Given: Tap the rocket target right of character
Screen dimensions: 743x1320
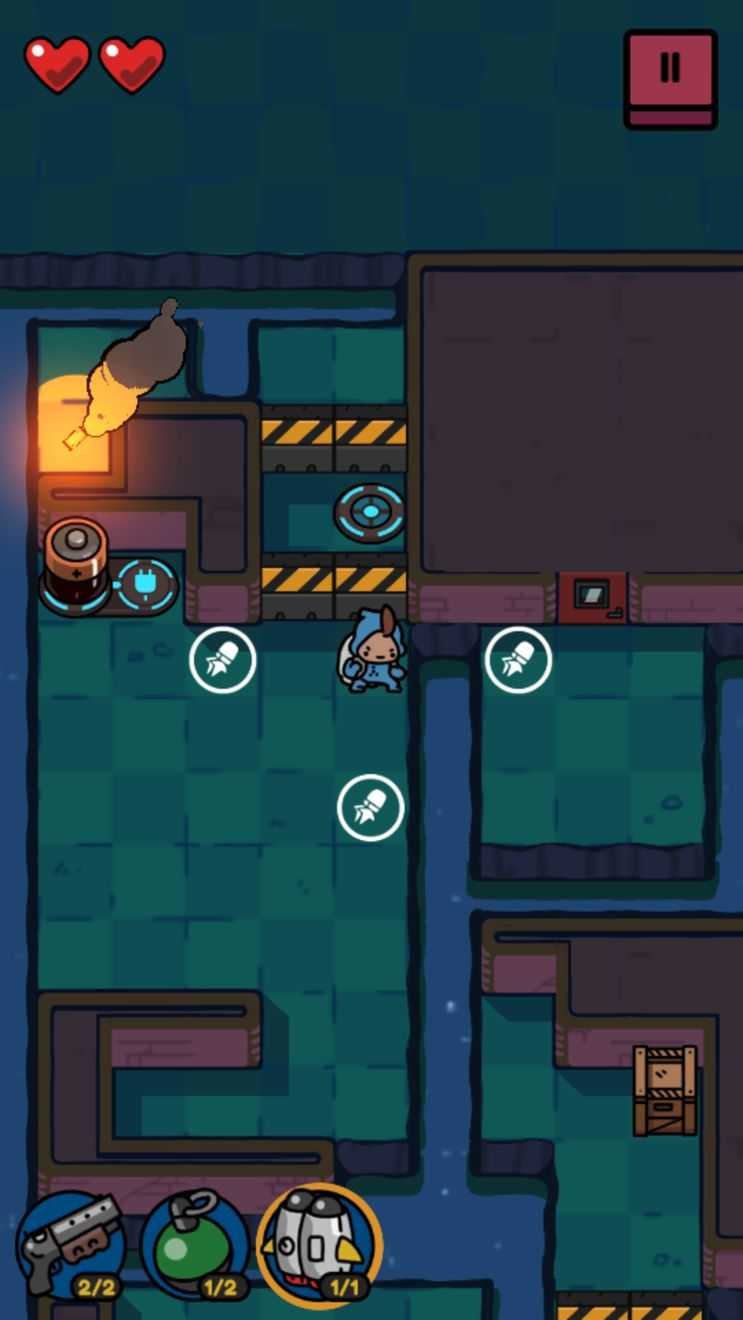Looking at the screenshot, I should click(518, 660).
